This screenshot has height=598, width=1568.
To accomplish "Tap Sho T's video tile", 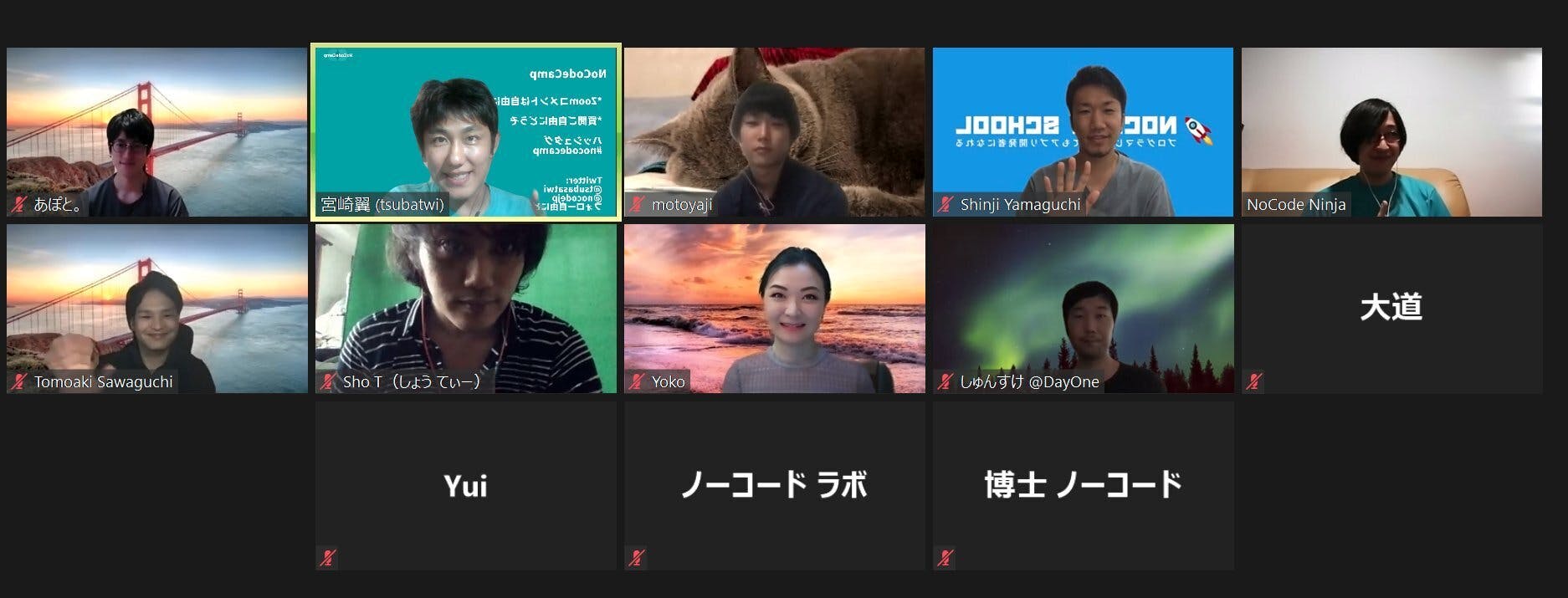I will tap(465, 308).
